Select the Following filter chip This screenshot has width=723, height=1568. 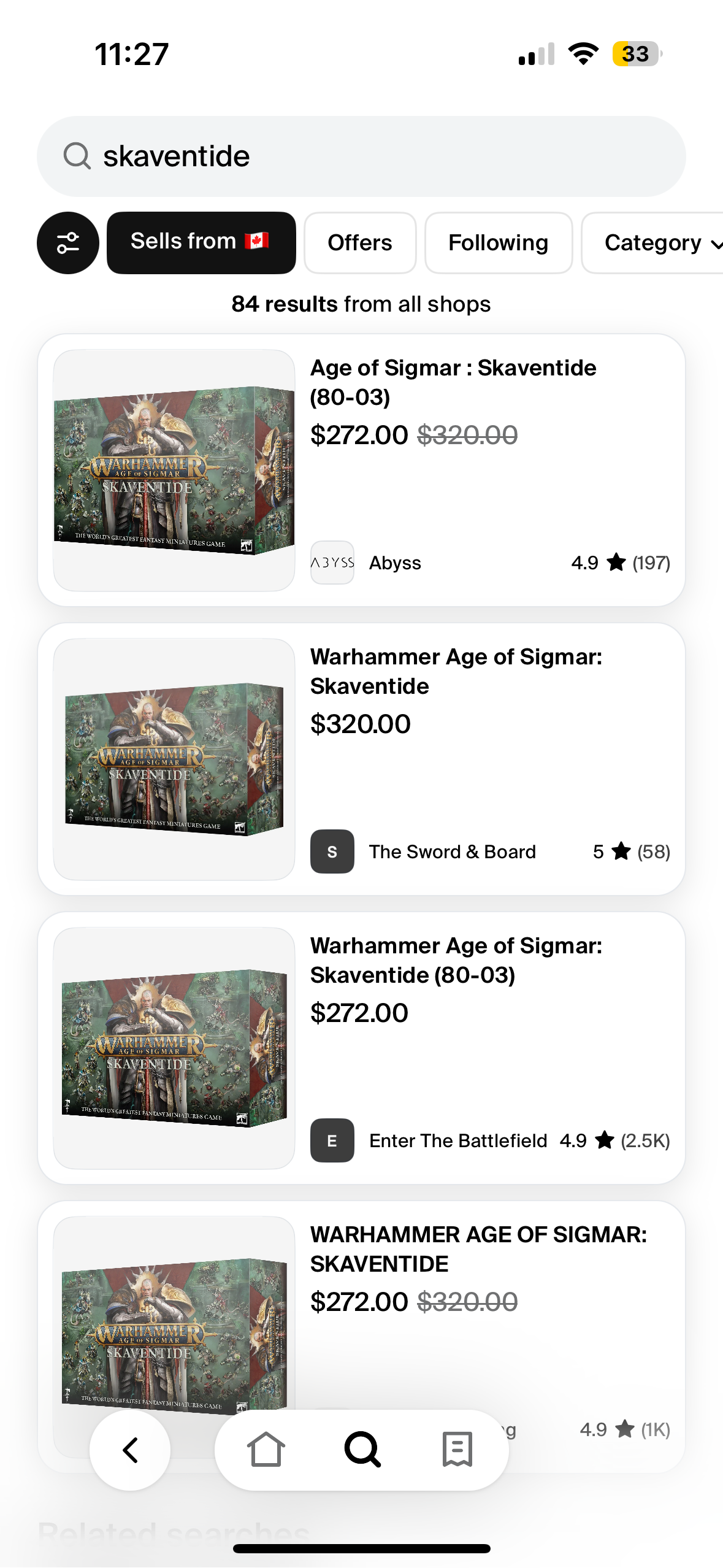[x=499, y=243]
